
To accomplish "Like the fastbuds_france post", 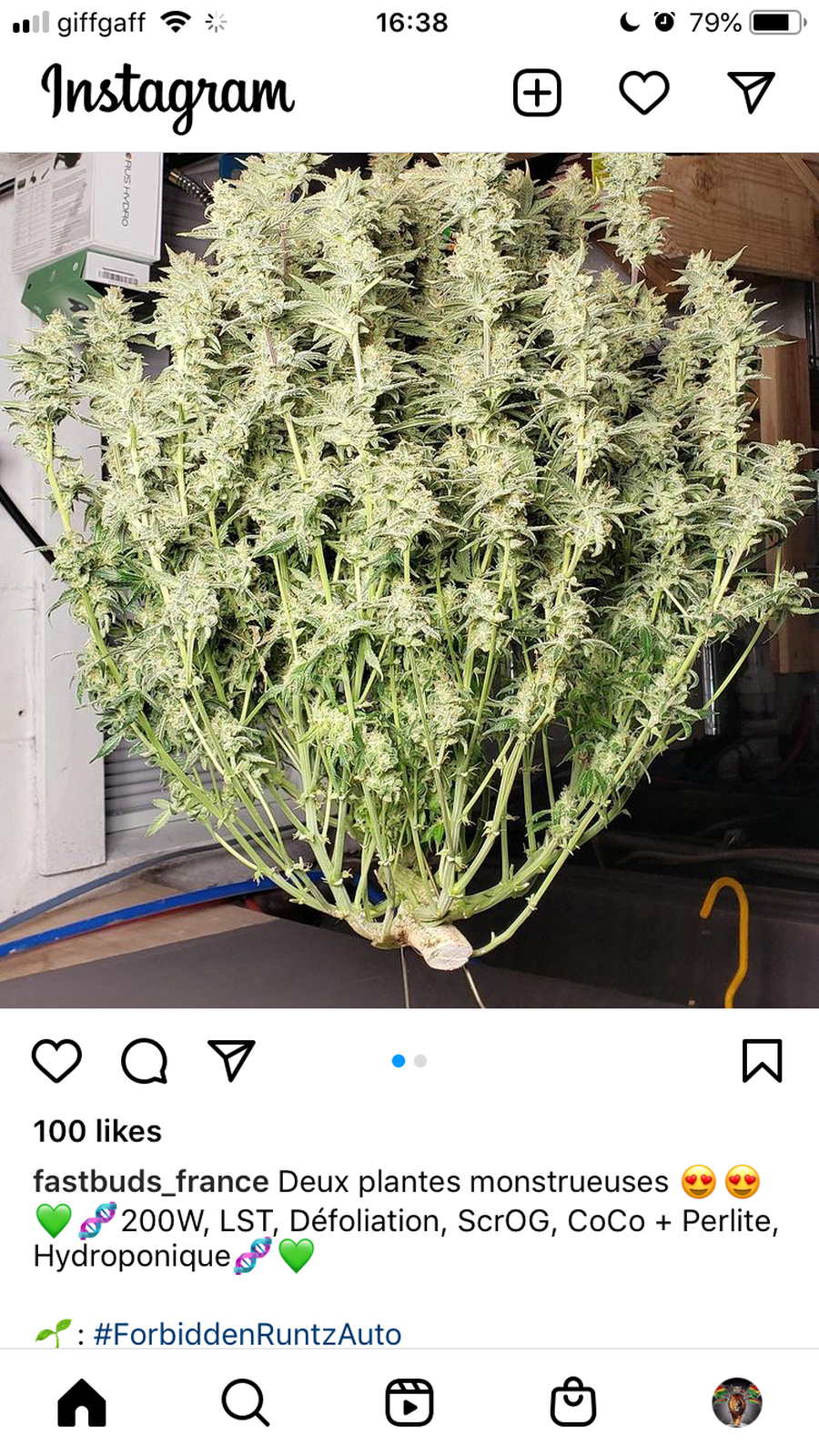I will tap(56, 1060).
